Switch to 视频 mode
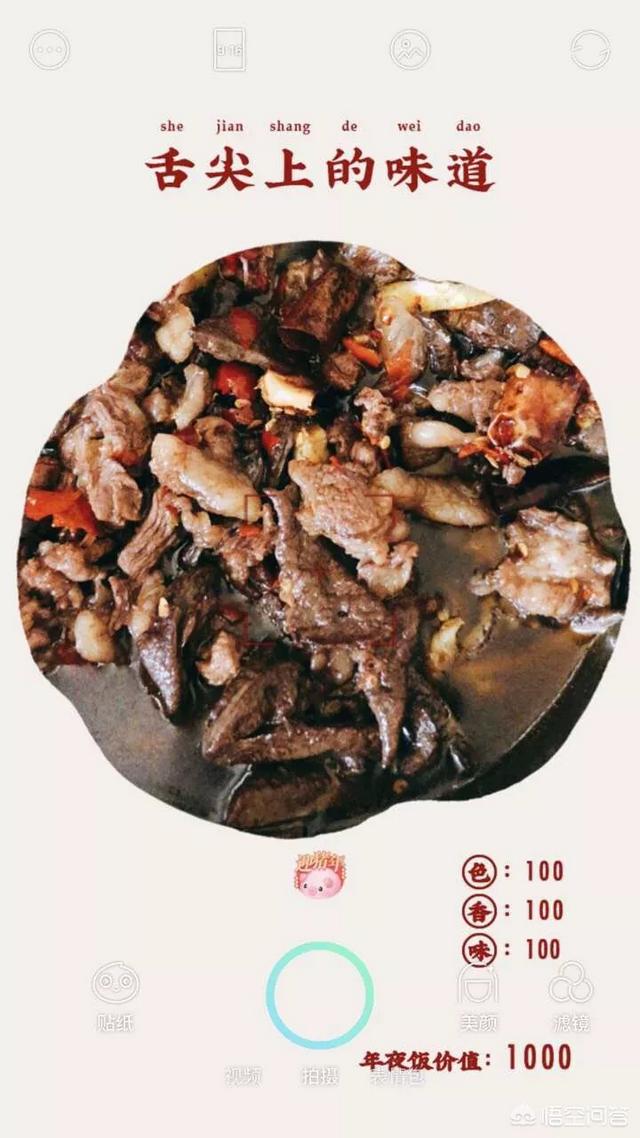Viewport: 640px width, 1138px height. click(x=243, y=1075)
